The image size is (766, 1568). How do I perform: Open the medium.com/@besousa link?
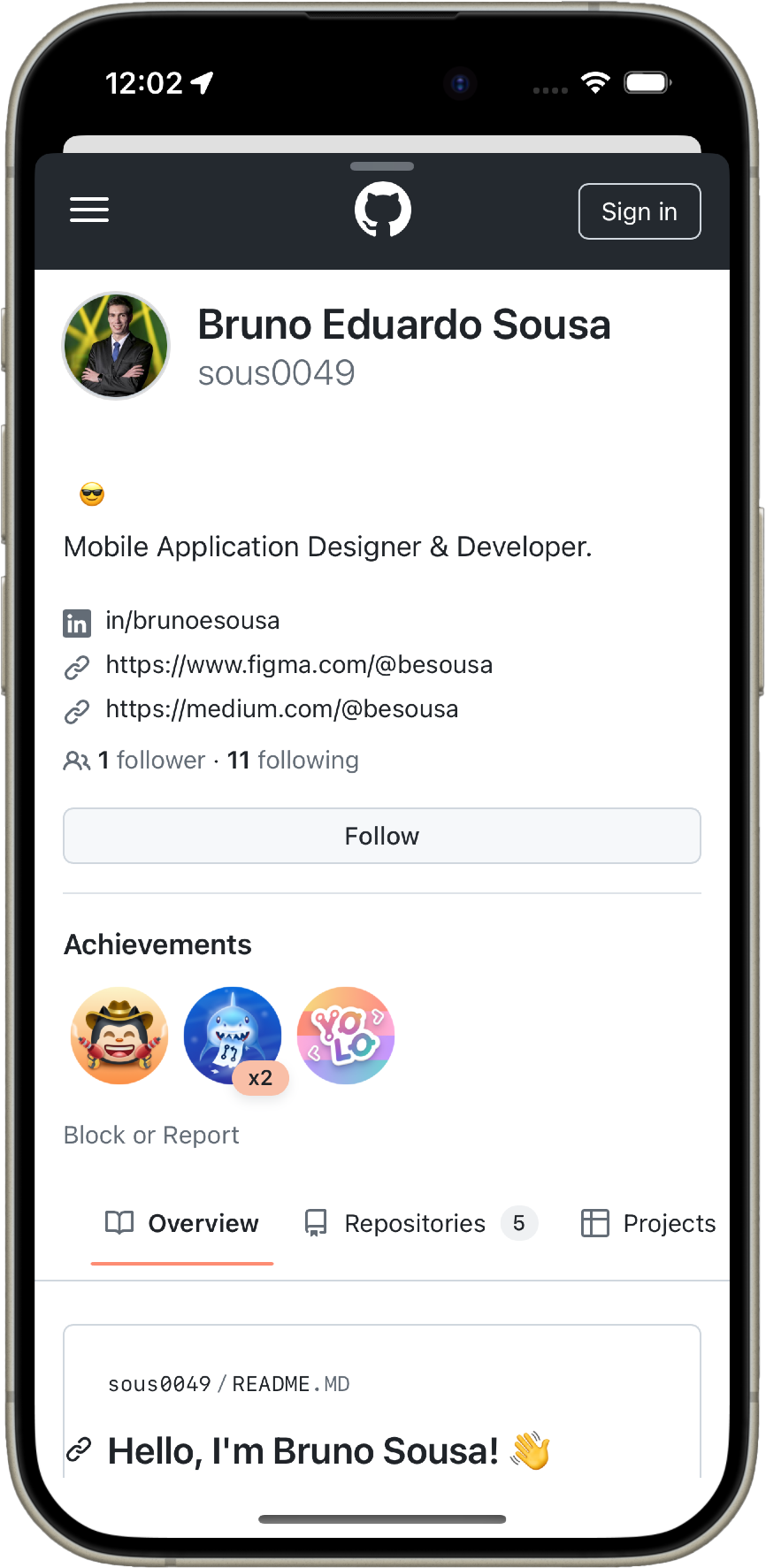(281, 709)
